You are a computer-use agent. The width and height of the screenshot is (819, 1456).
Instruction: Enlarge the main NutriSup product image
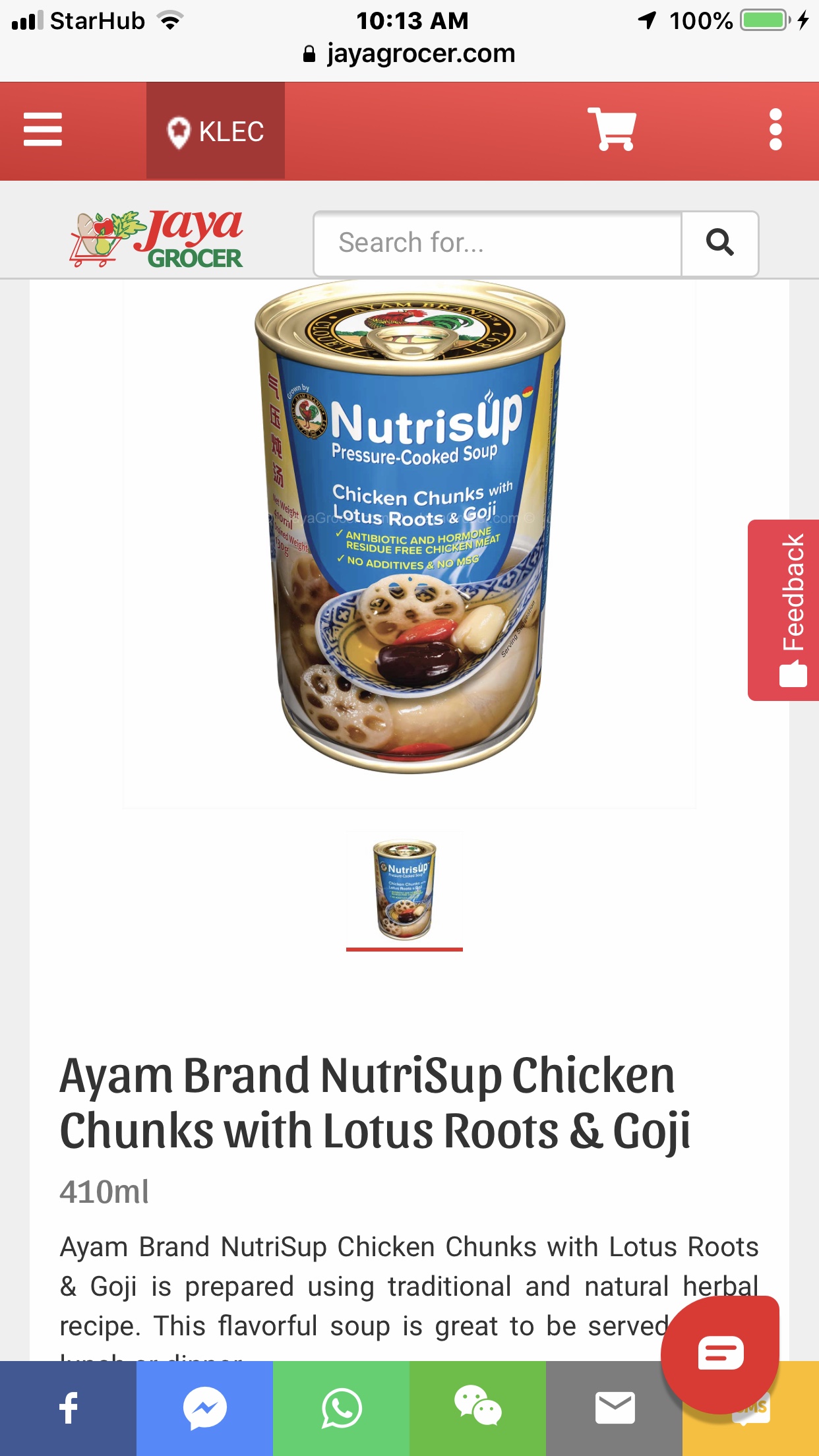409,528
